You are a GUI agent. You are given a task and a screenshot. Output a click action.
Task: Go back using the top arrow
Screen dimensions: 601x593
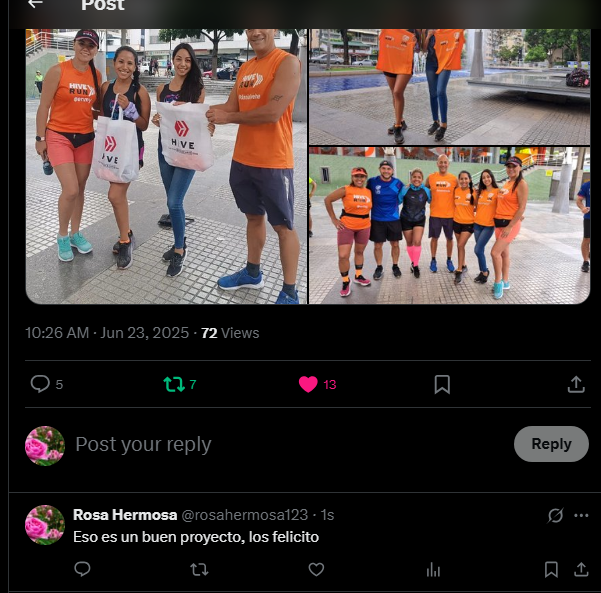pos(36,5)
